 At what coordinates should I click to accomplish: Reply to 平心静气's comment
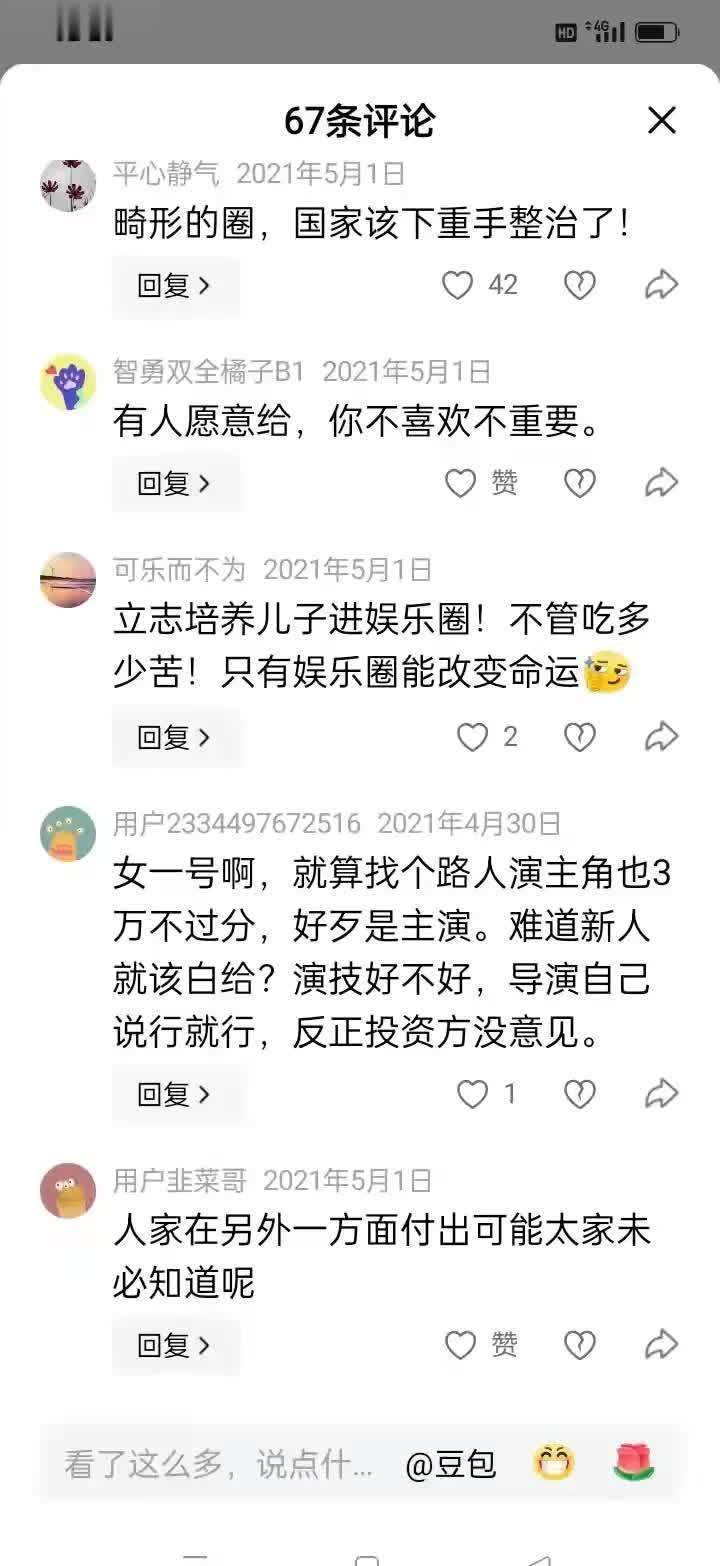click(x=175, y=286)
